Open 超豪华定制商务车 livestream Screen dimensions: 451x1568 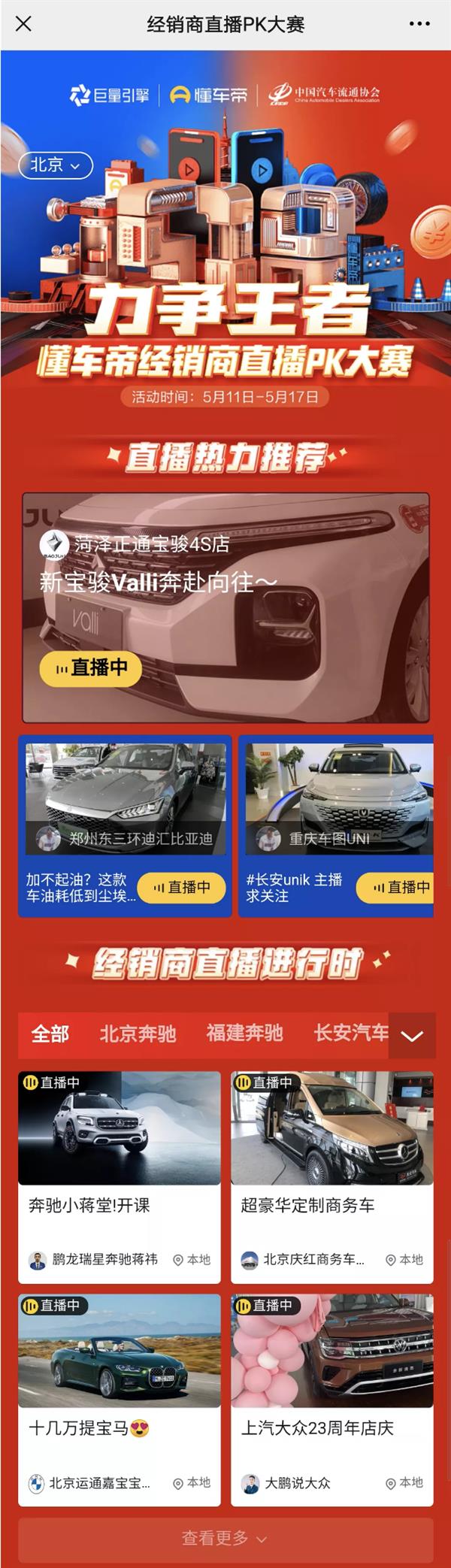(331, 1176)
